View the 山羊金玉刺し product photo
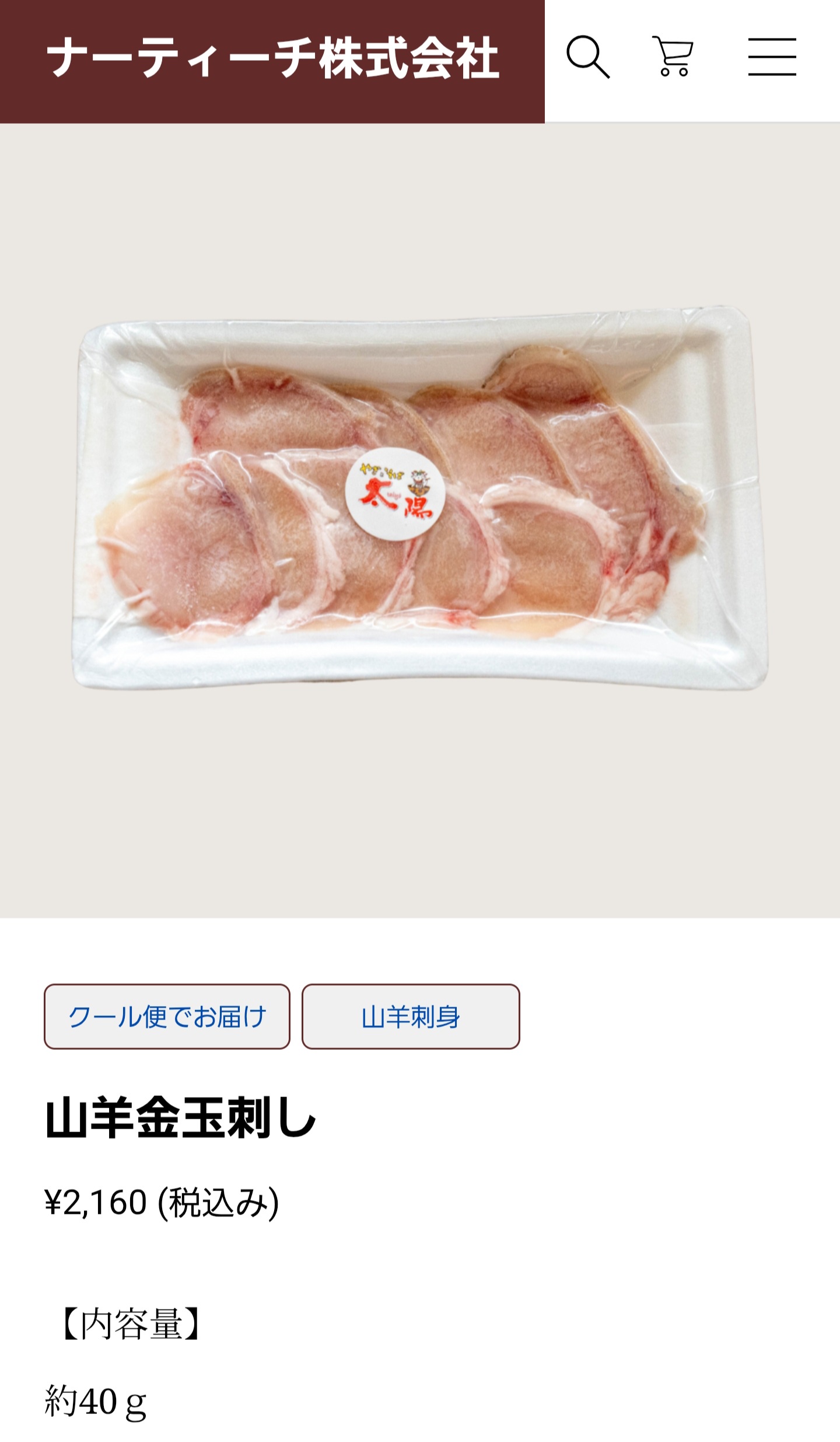The height and width of the screenshot is (1442, 840). [x=420, y=520]
